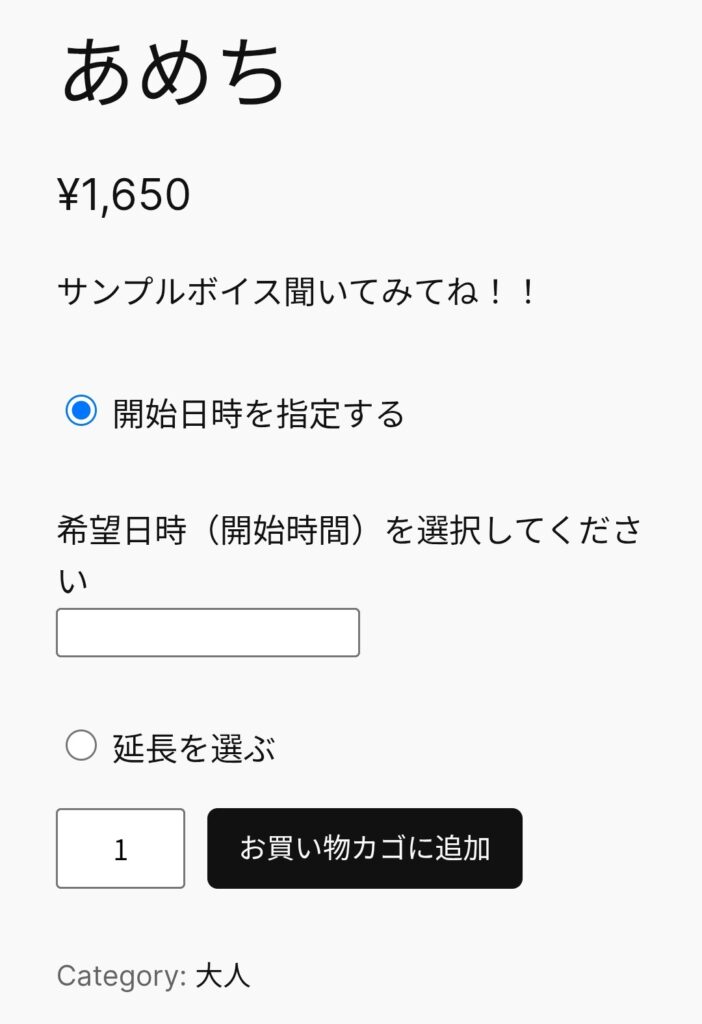The width and height of the screenshot is (702, 1024).
Task: Select the 開始日時を指定する radio option
Action: tap(81, 412)
